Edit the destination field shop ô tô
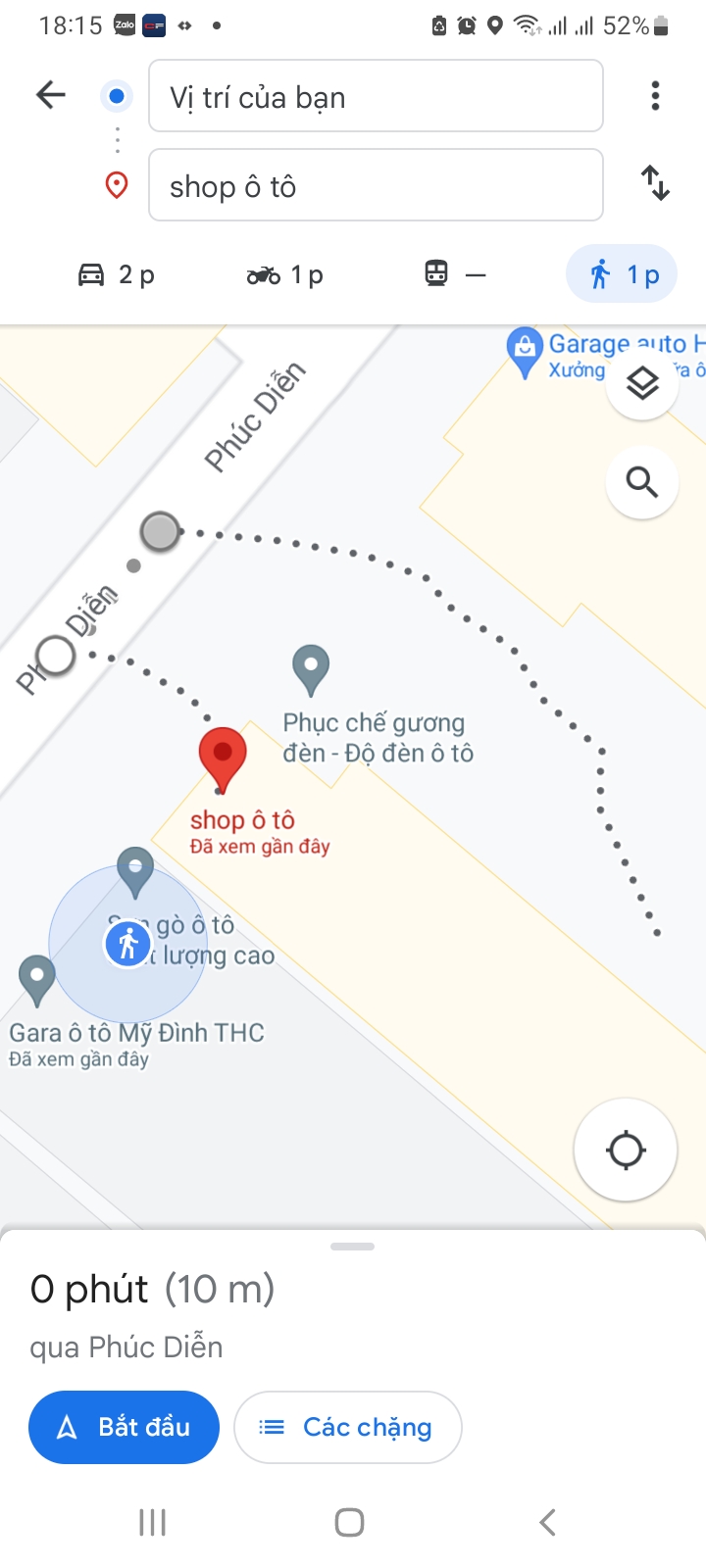This screenshot has width=706, height=1568. point(376,185)
